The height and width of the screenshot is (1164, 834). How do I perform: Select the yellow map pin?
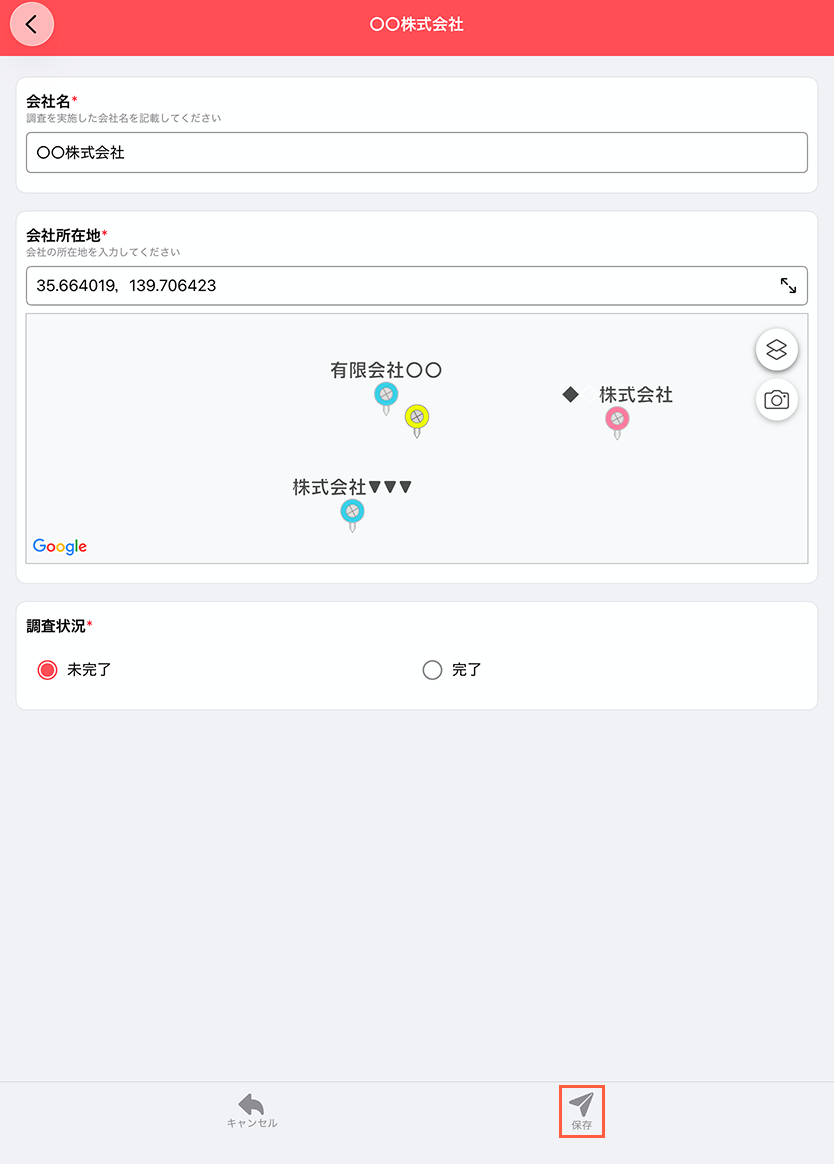[417, 417]
